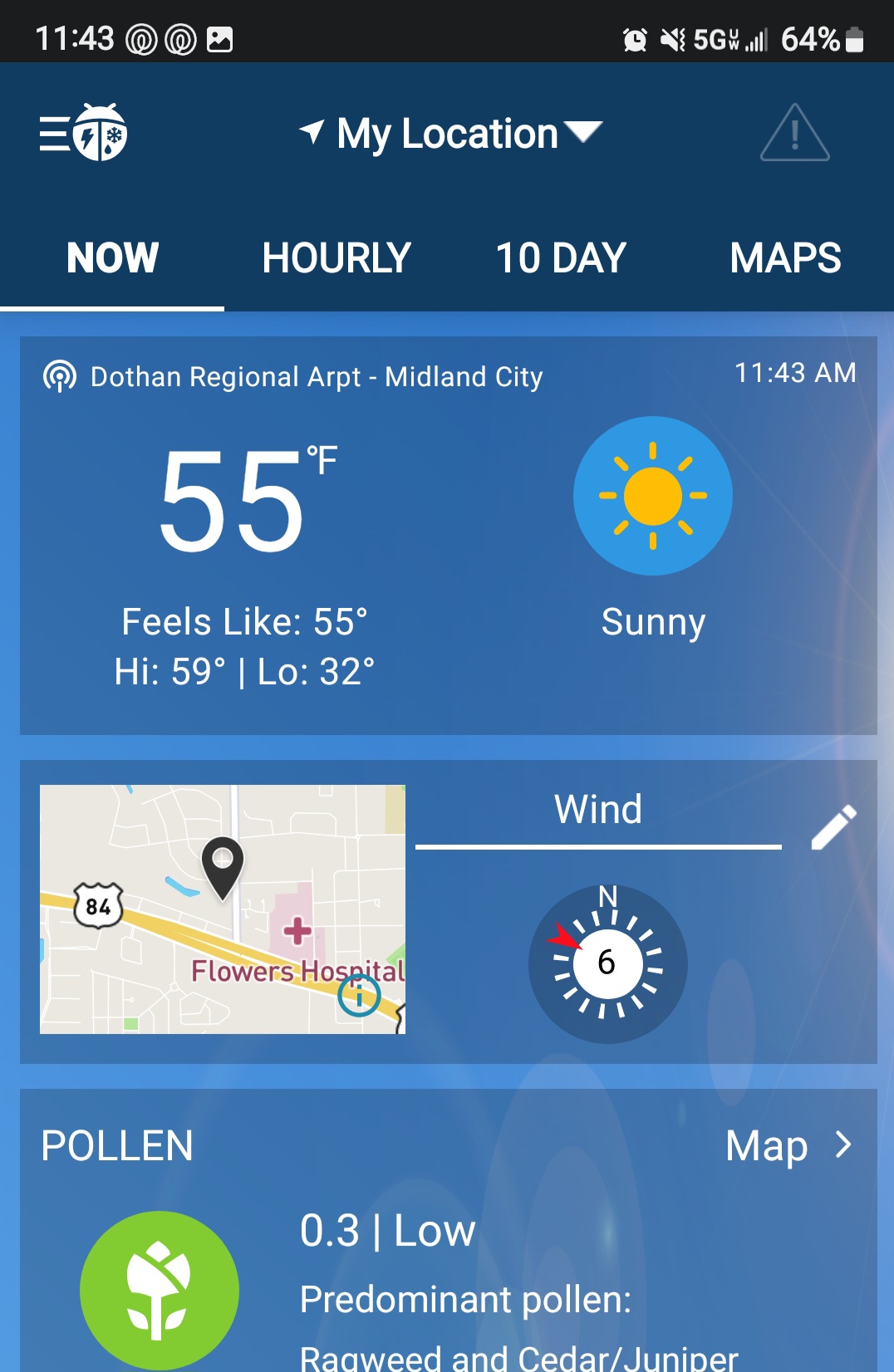
Task: Open the wind compass details
Action: [607, 963]
